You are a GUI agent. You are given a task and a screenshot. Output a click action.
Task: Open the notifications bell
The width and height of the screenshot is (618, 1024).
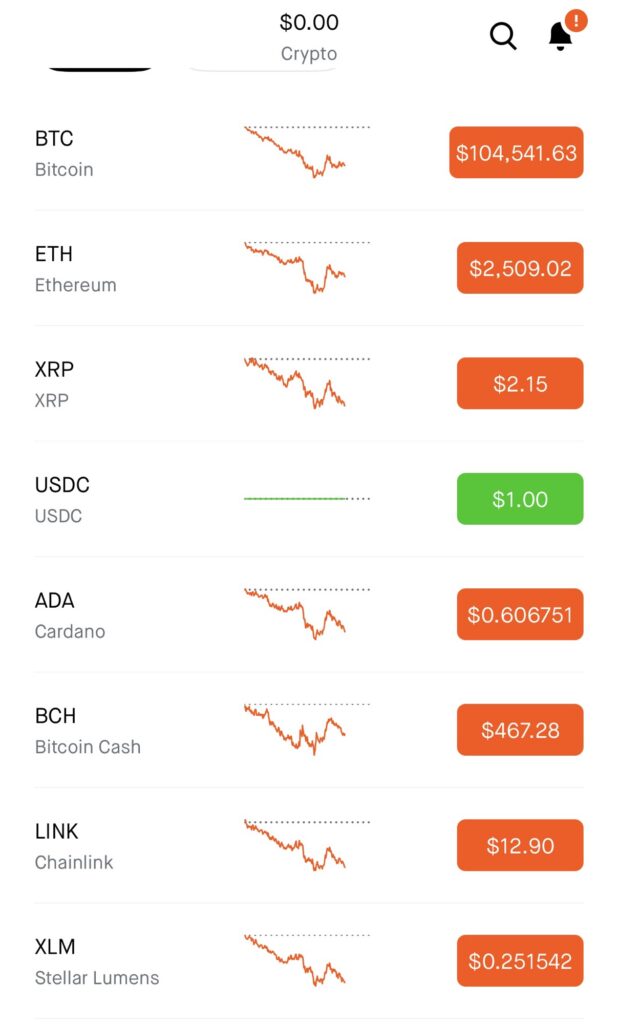click(561, 36)
